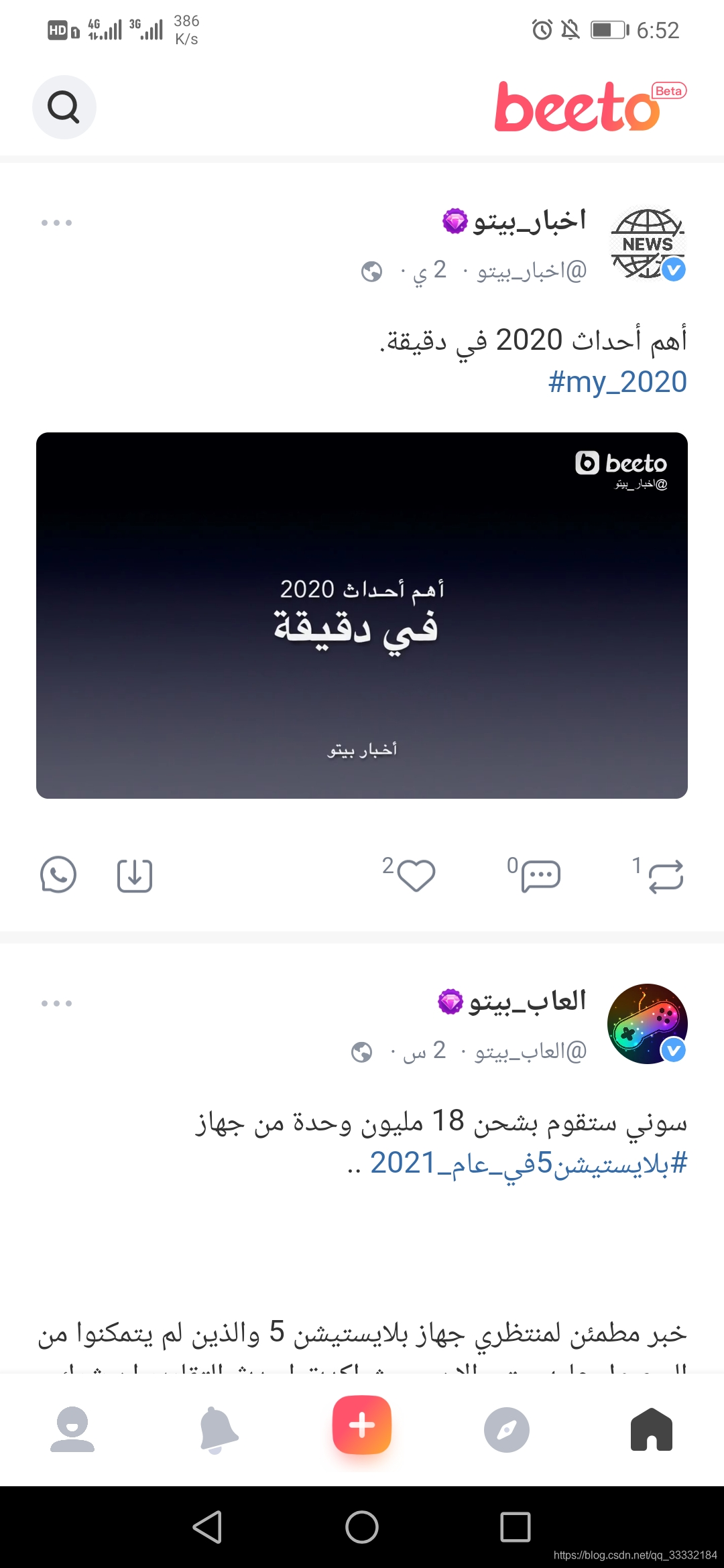This screenshot has height=1568, width=724.
Task: Go to the Profile tab
Action: point(72,1429)
